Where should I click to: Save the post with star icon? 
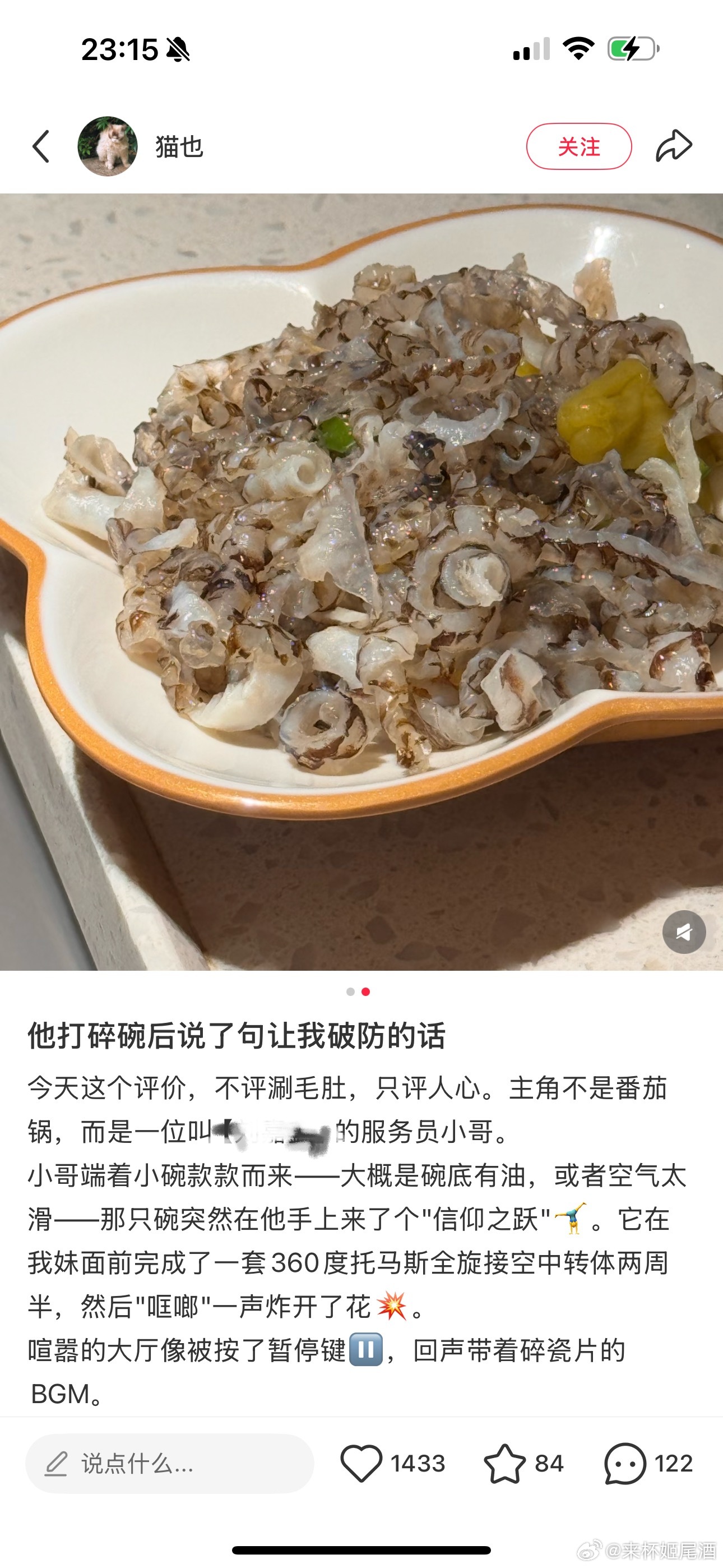coord(504,1463)
